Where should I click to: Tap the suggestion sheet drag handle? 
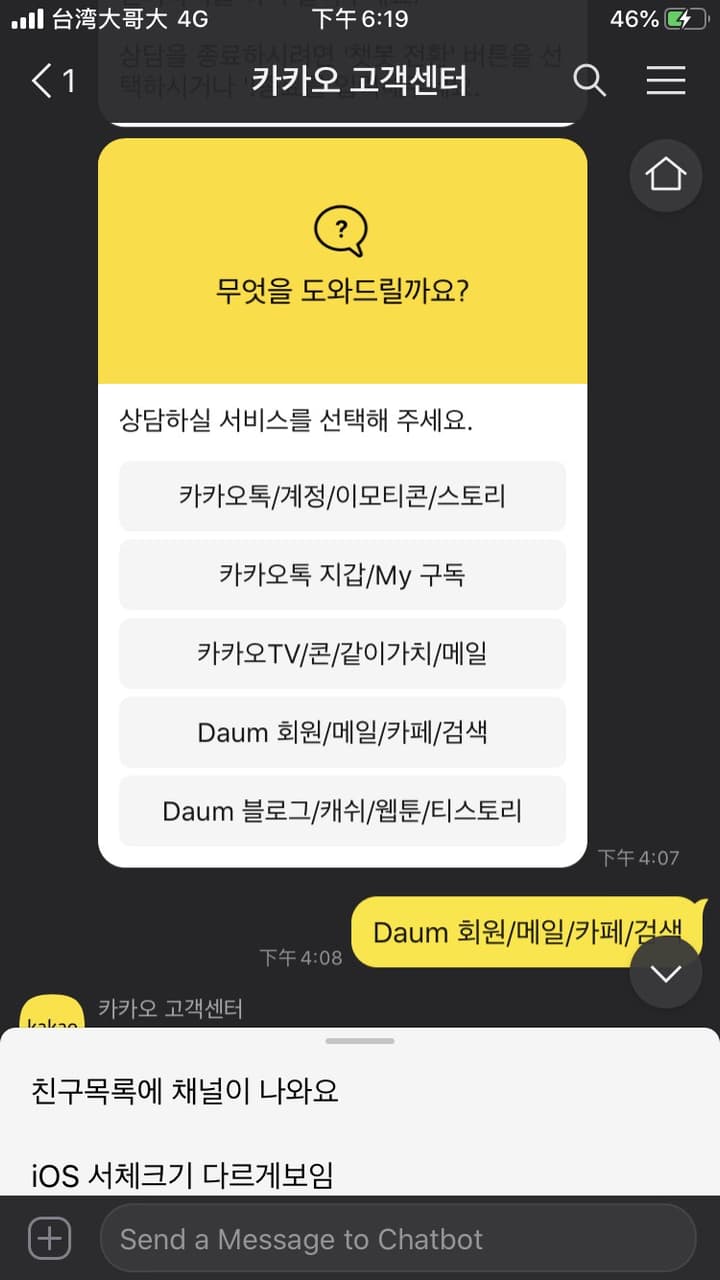pyautogui.click(x=360, y=1041)
